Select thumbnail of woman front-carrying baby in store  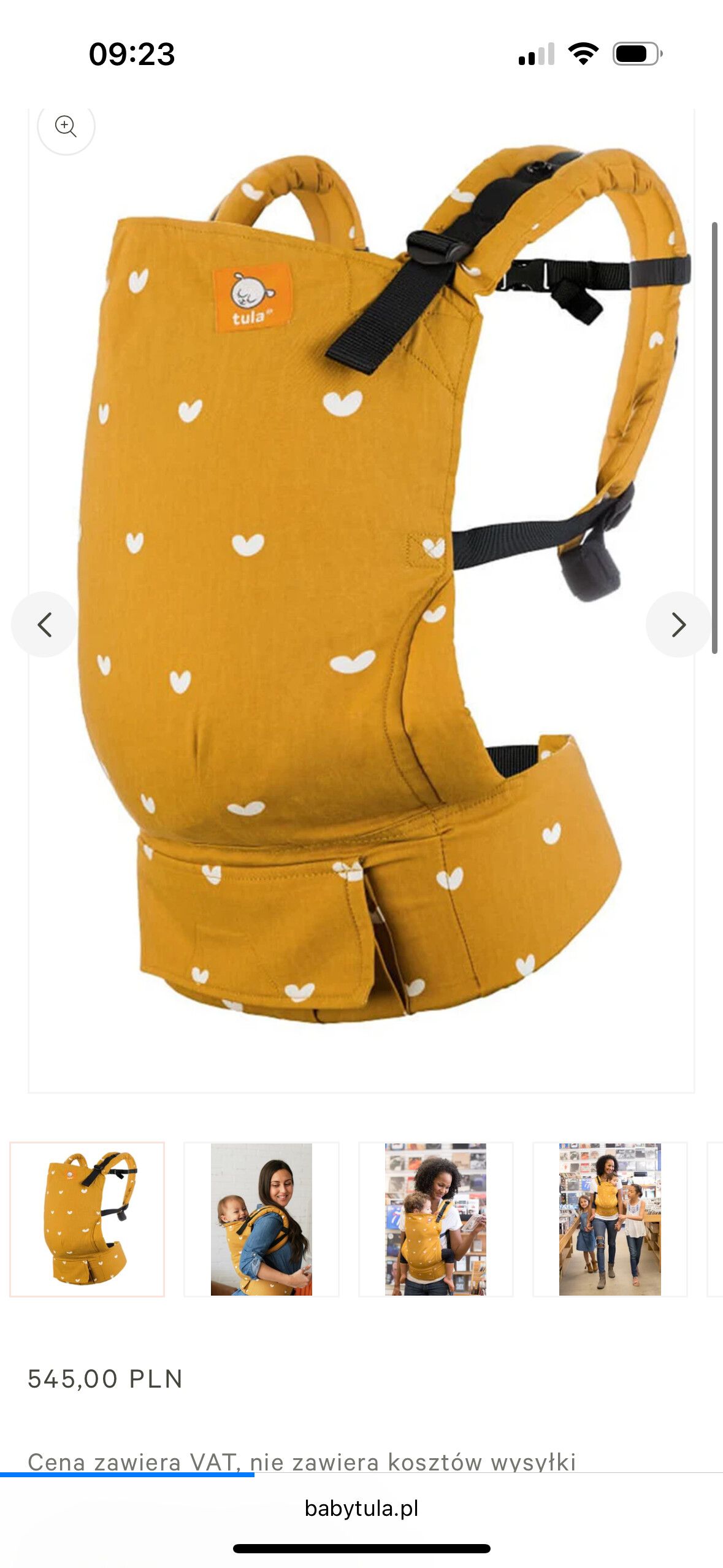[x=435, y=1220]
